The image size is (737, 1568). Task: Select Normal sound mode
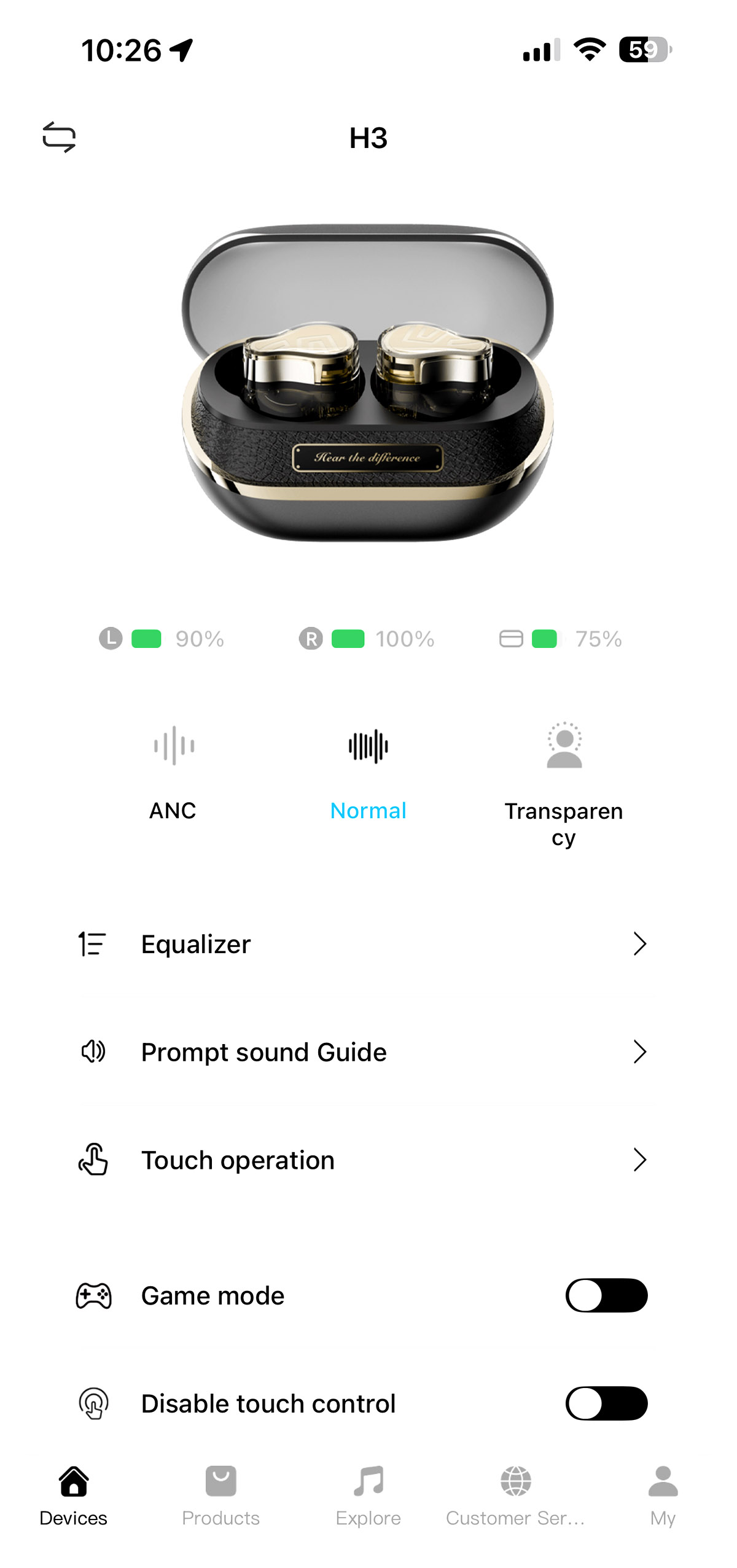(368, 773)
